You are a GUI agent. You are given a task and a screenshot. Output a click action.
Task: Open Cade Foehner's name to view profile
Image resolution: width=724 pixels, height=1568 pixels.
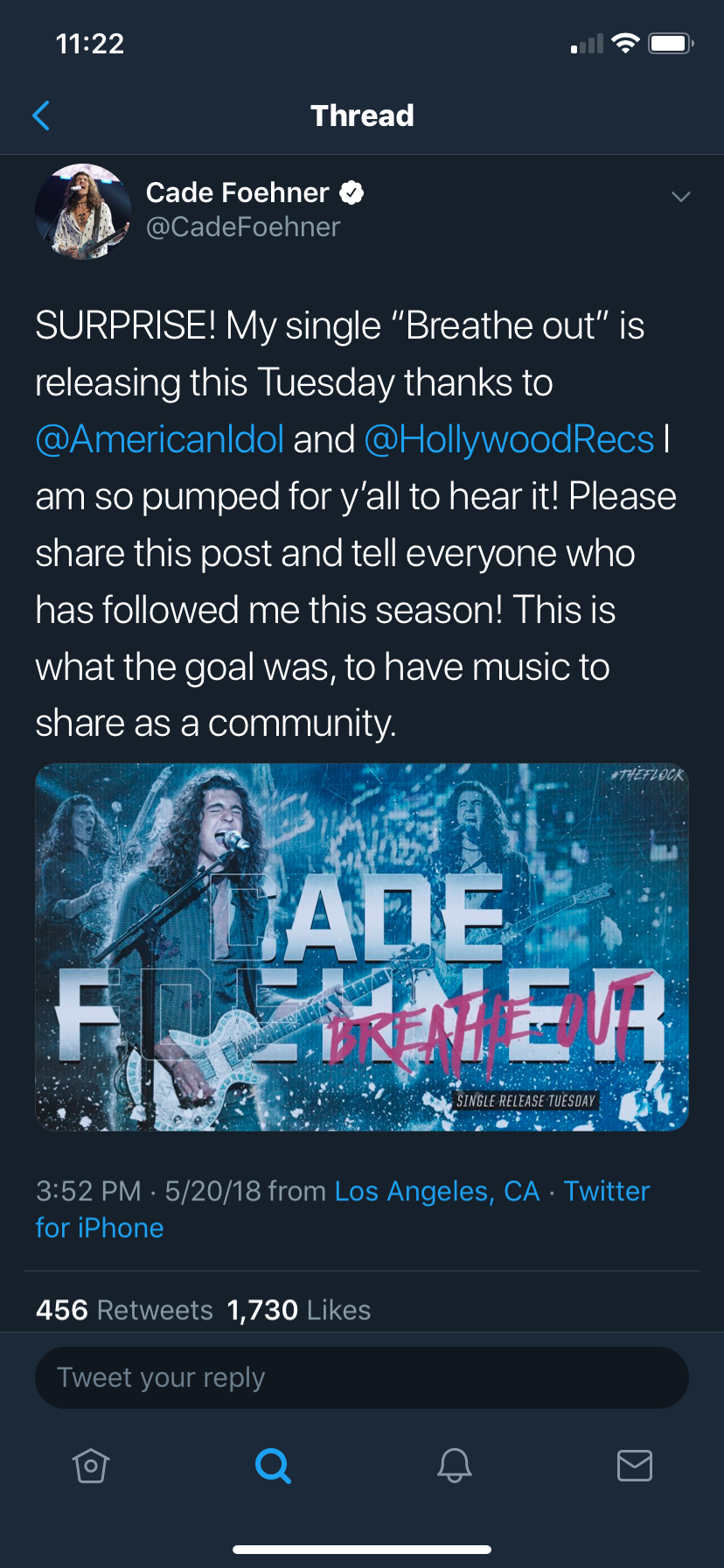[238, 192]
